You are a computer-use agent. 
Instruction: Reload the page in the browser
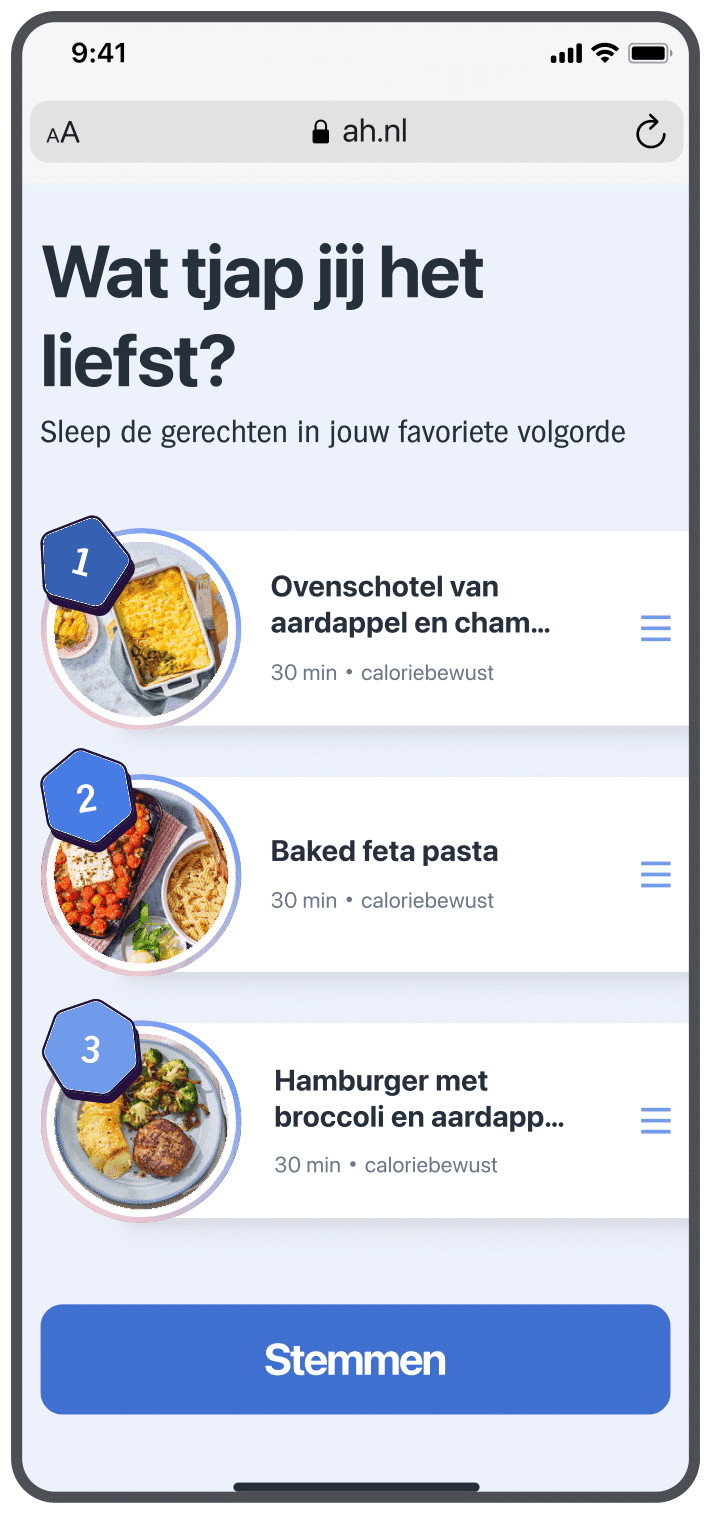click(x=650, y=132)
